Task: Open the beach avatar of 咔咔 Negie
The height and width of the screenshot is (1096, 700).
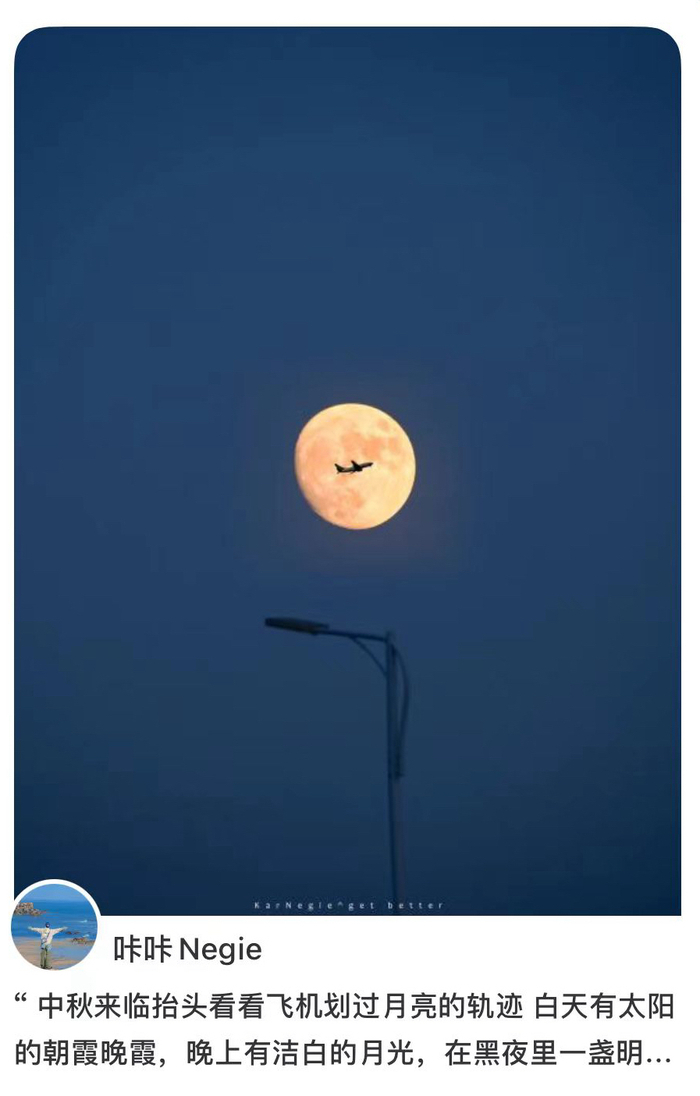Action: pos(54,927)
